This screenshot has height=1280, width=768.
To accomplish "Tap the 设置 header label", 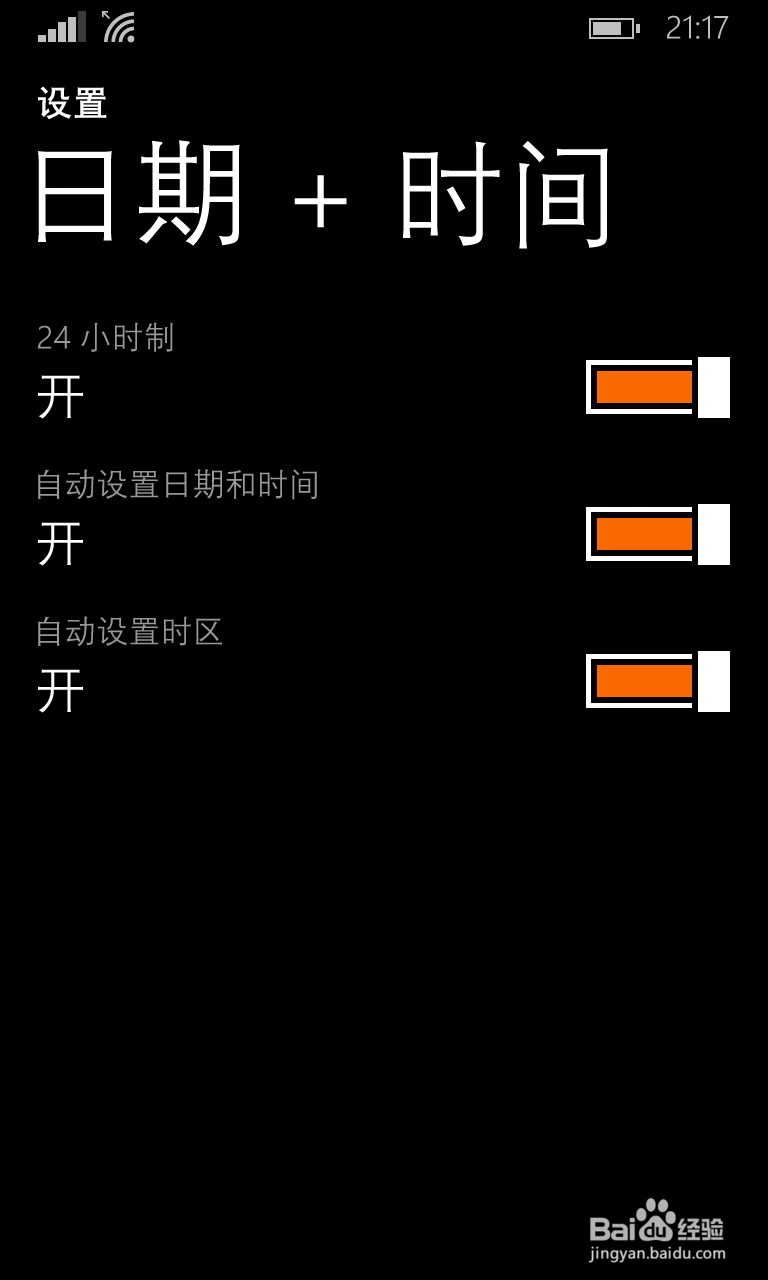I will 71,103.
